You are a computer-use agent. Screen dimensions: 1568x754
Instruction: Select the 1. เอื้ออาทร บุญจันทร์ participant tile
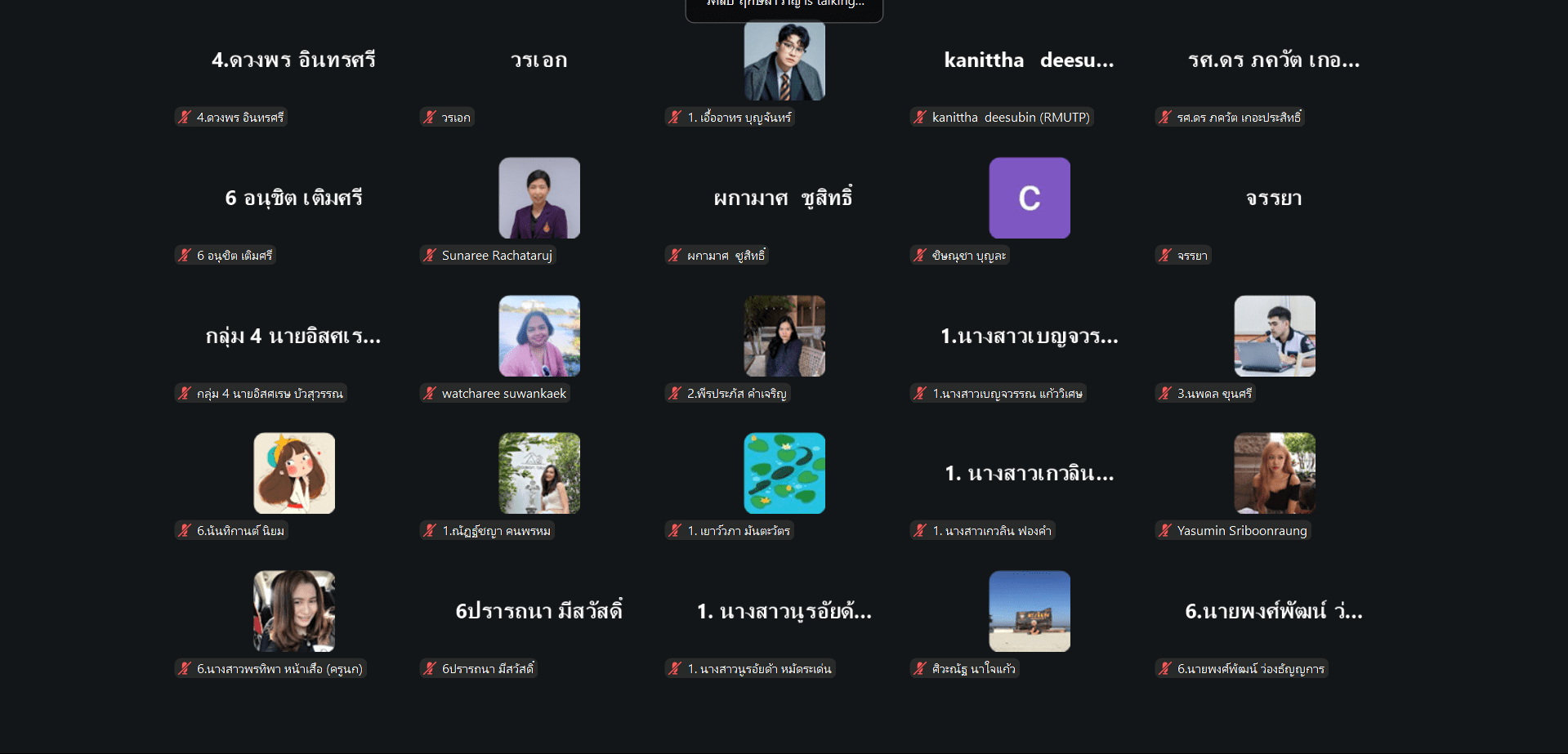784,61
